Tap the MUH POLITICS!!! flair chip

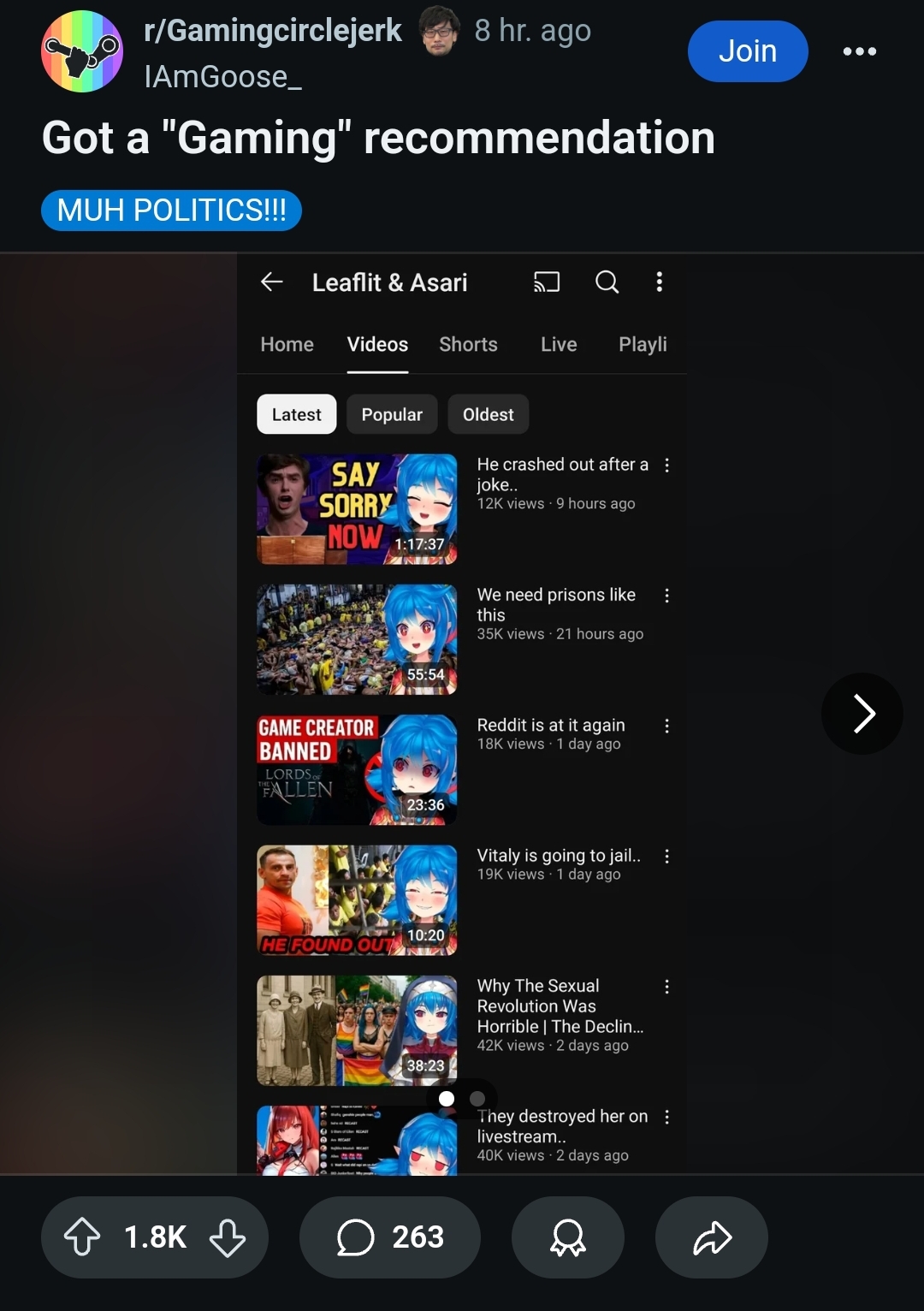tap(171, 211)
